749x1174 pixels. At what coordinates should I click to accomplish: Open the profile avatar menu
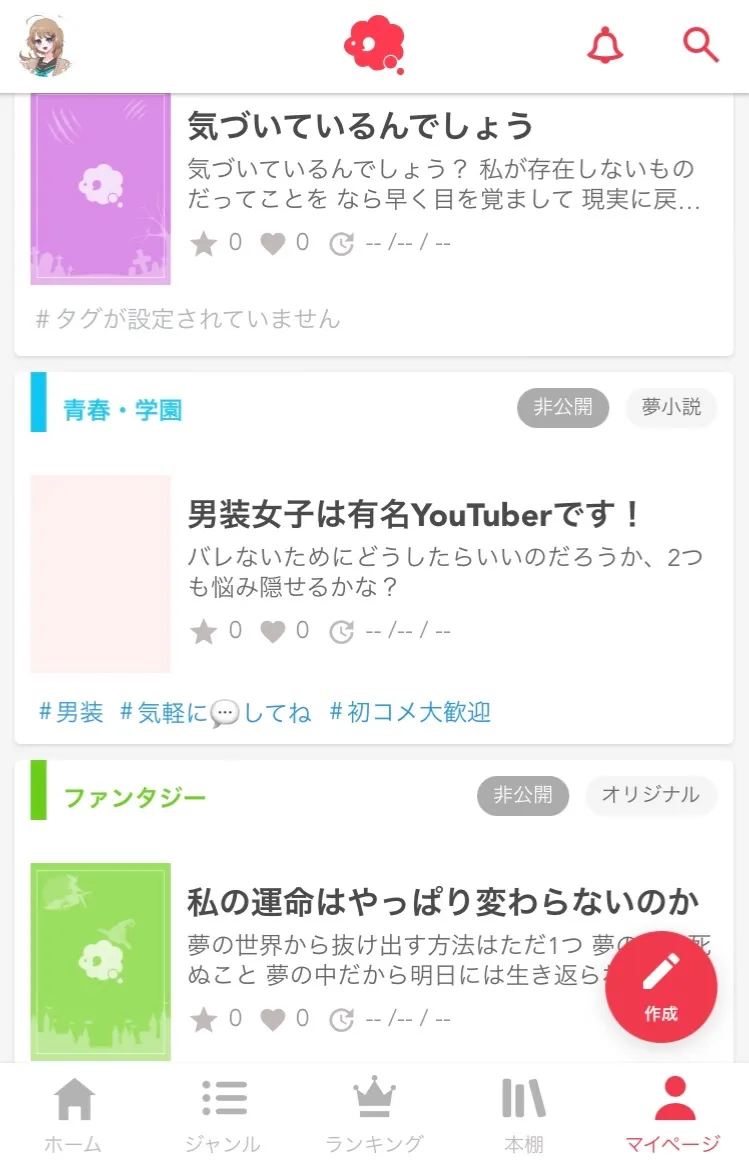[x=46, y=46]
